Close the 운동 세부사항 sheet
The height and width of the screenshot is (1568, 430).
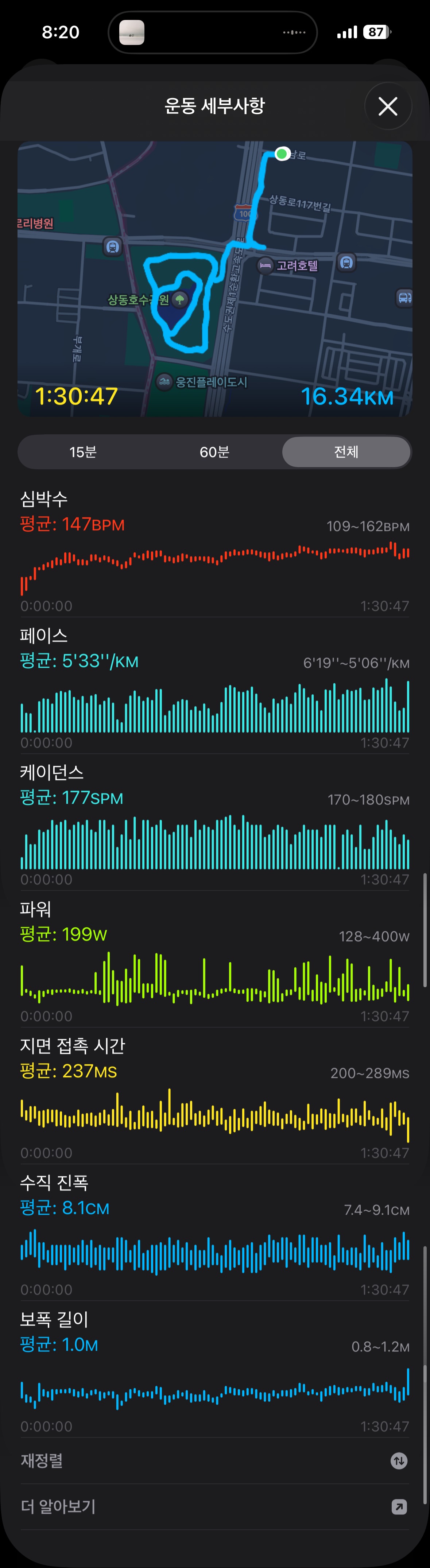(388, 106)
